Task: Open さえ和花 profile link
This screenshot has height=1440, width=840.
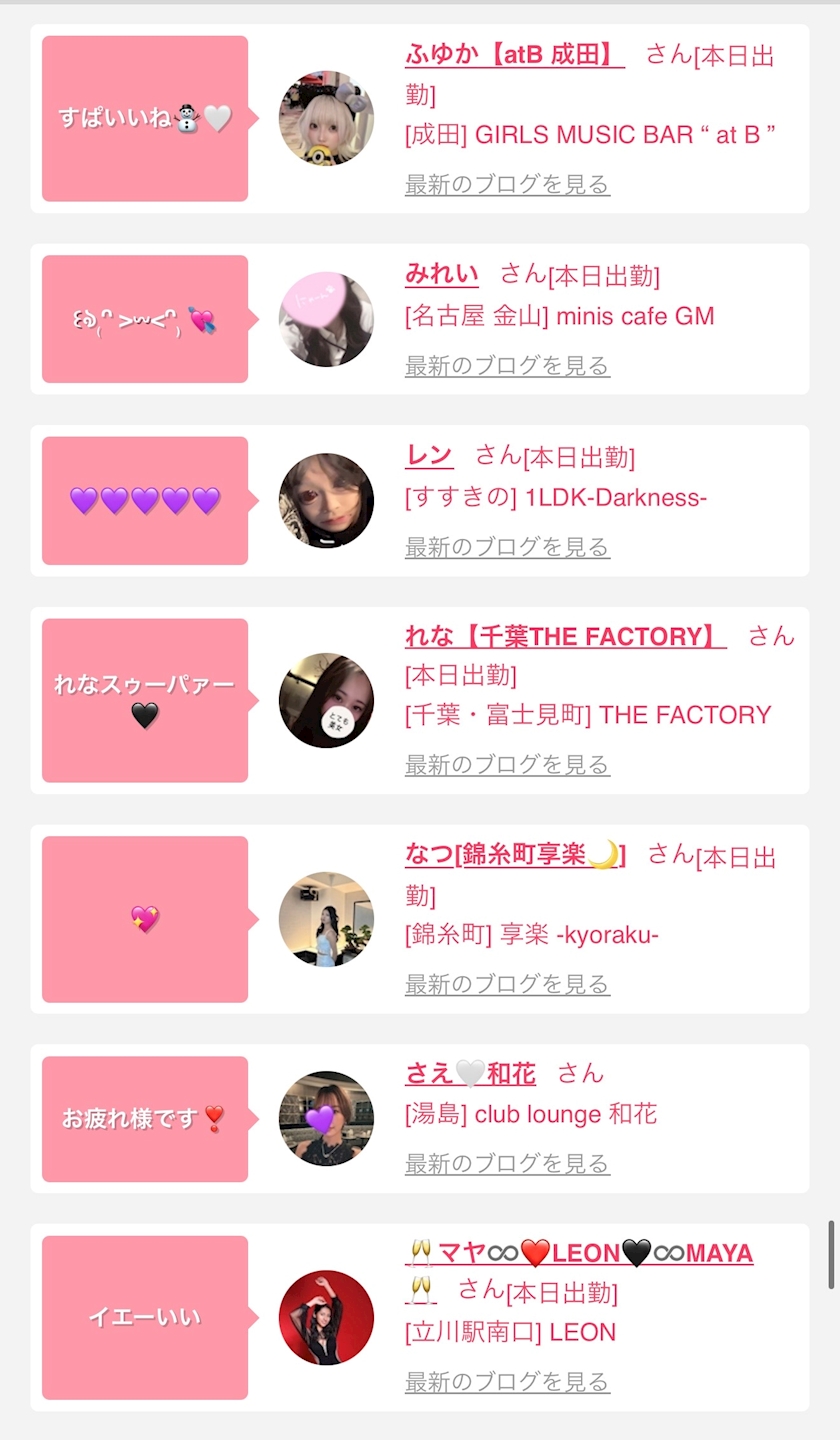Action: 470,1074
